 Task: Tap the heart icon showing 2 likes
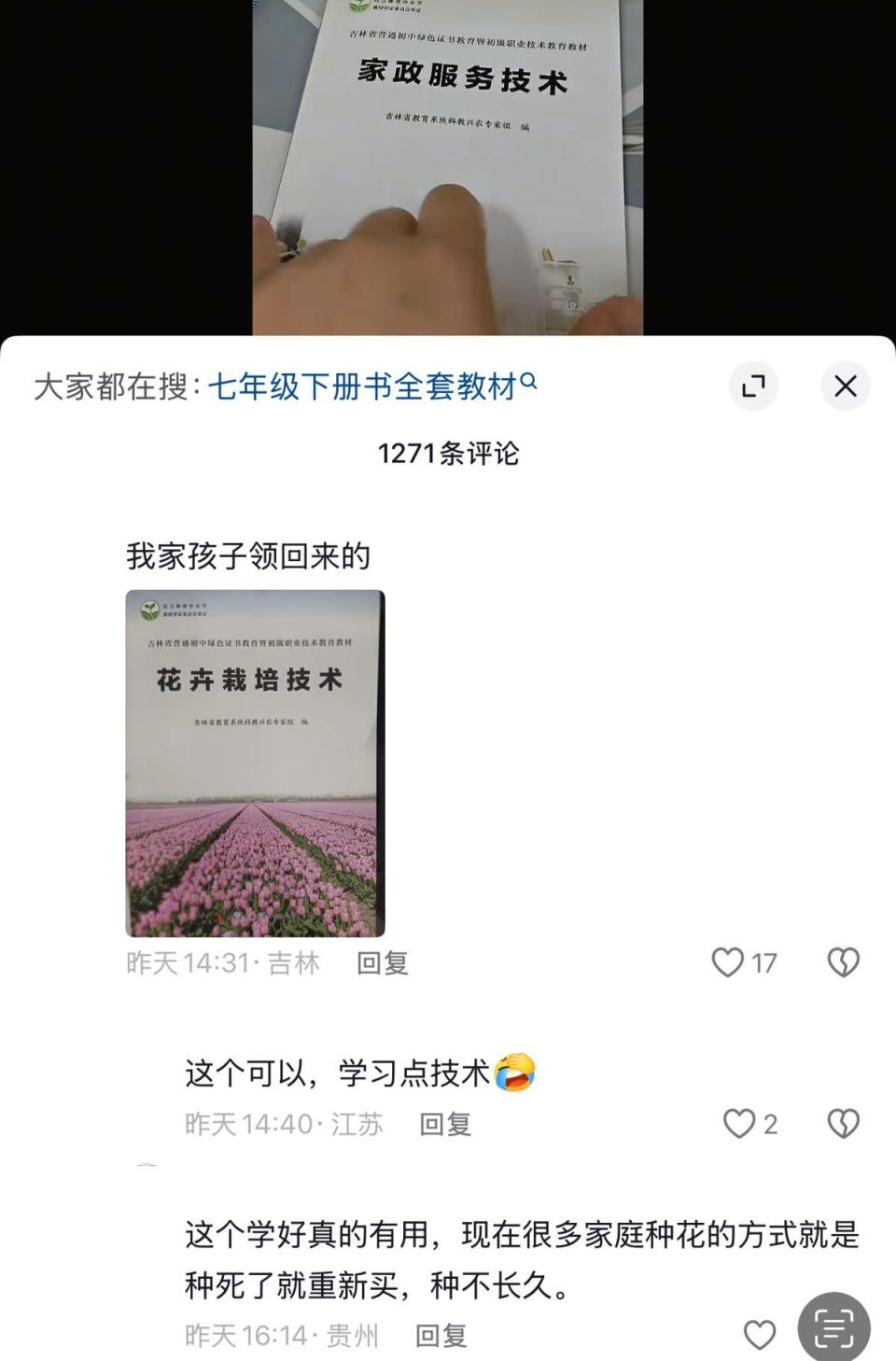point(738,1124)
